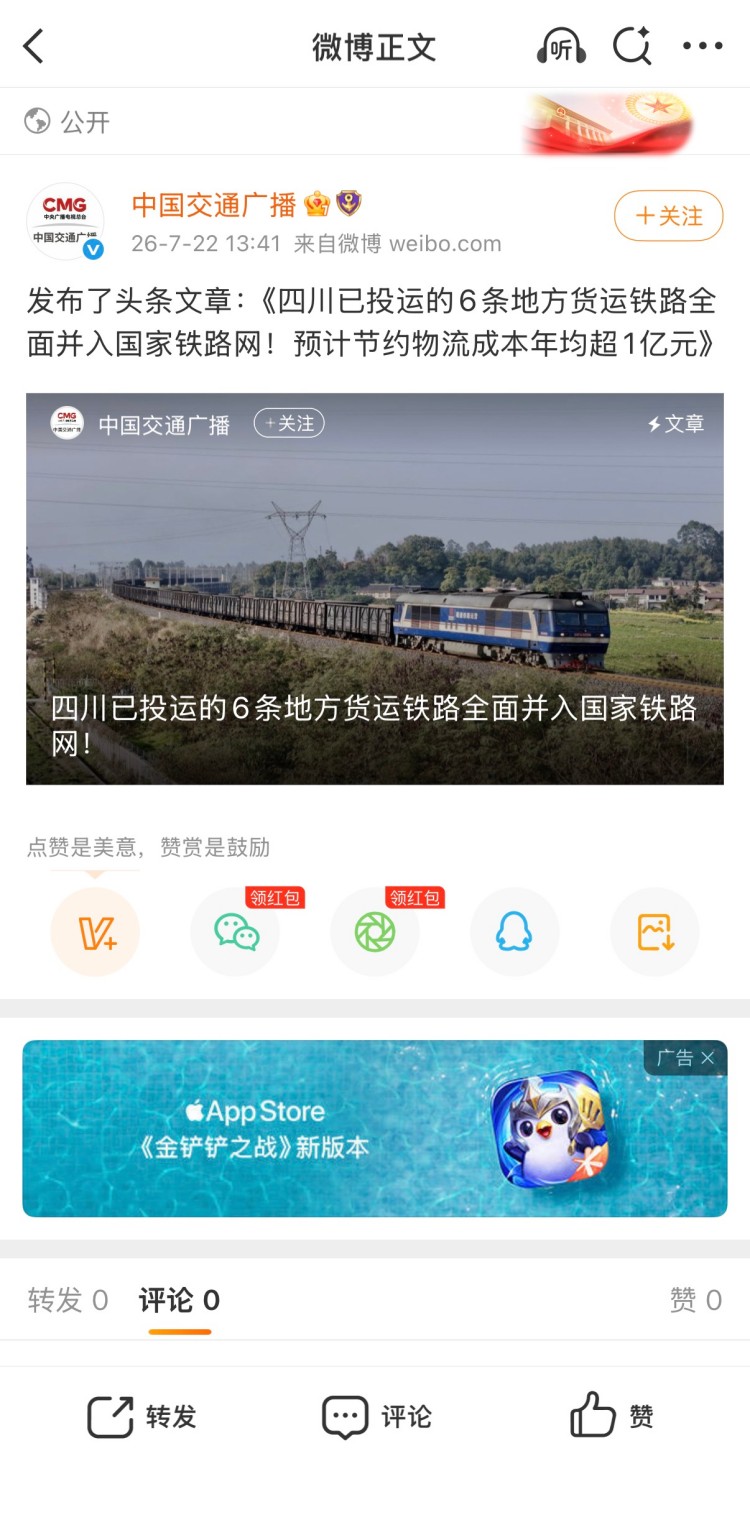Share the post to WeChat
The image size is (750, 1530).
point(235,932)
